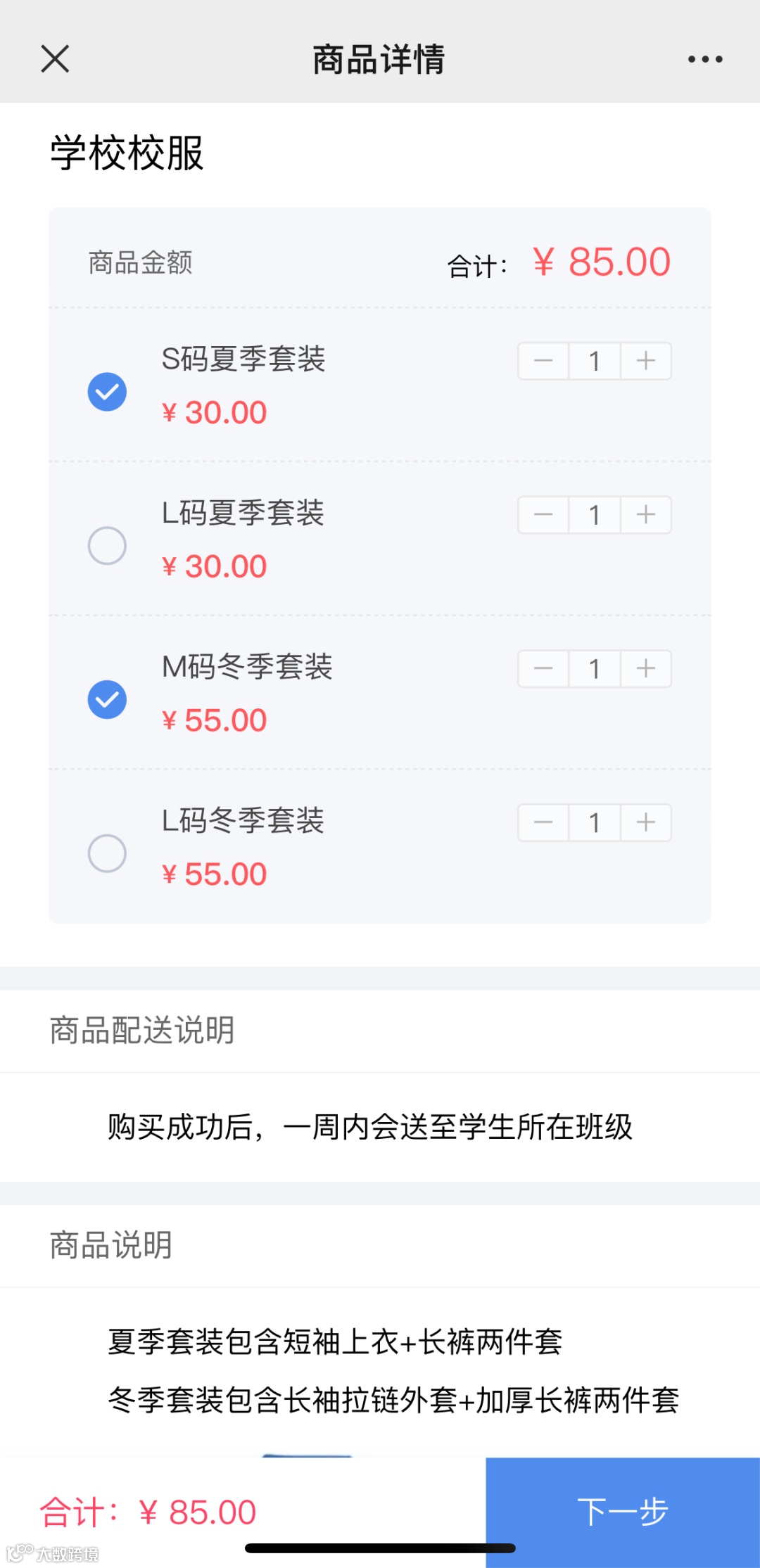Select the L码夏季套装 checkbox
The image size is (760, 1568).
tap(107, 545)
